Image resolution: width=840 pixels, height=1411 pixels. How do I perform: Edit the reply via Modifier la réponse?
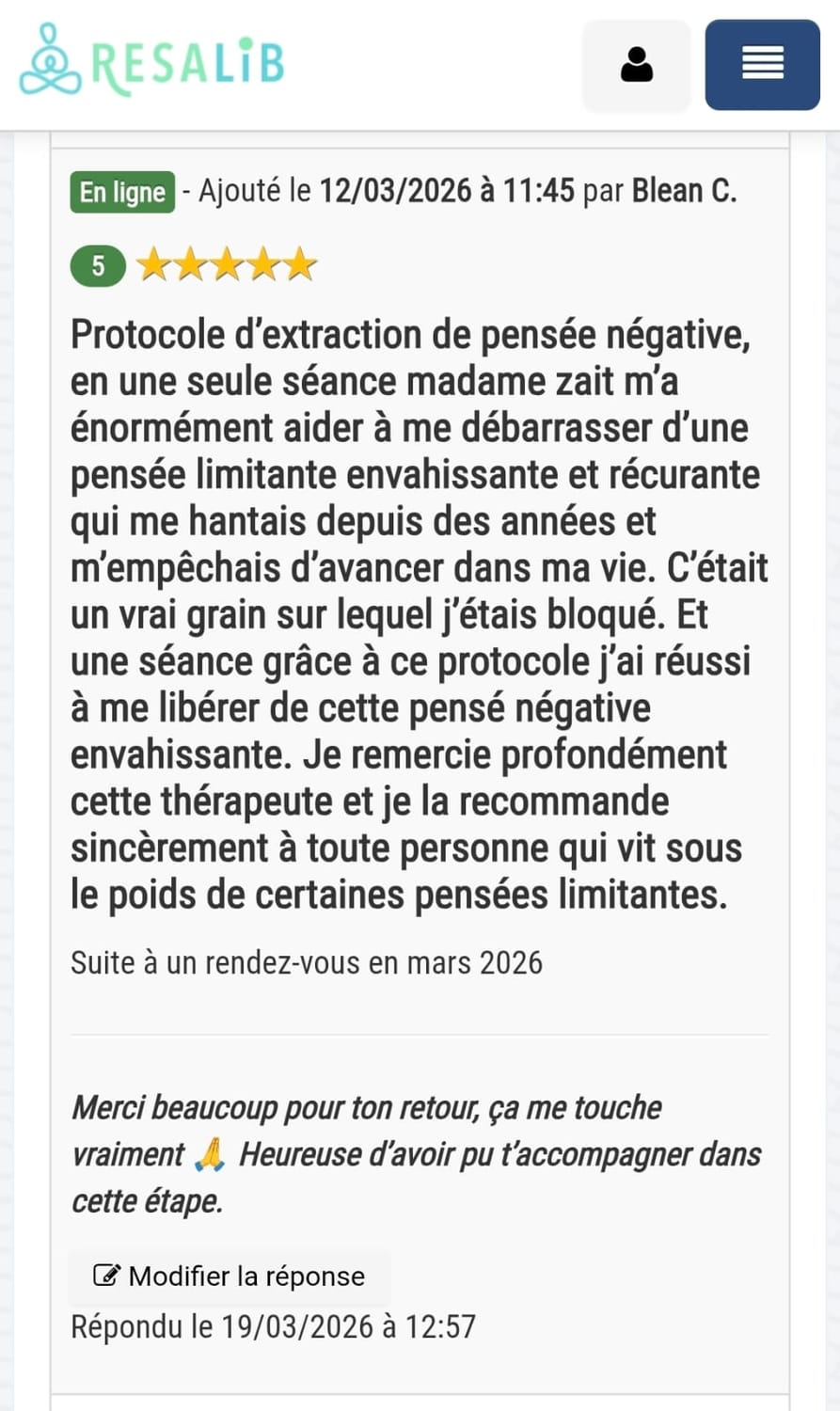click(x=230, y=1276)
